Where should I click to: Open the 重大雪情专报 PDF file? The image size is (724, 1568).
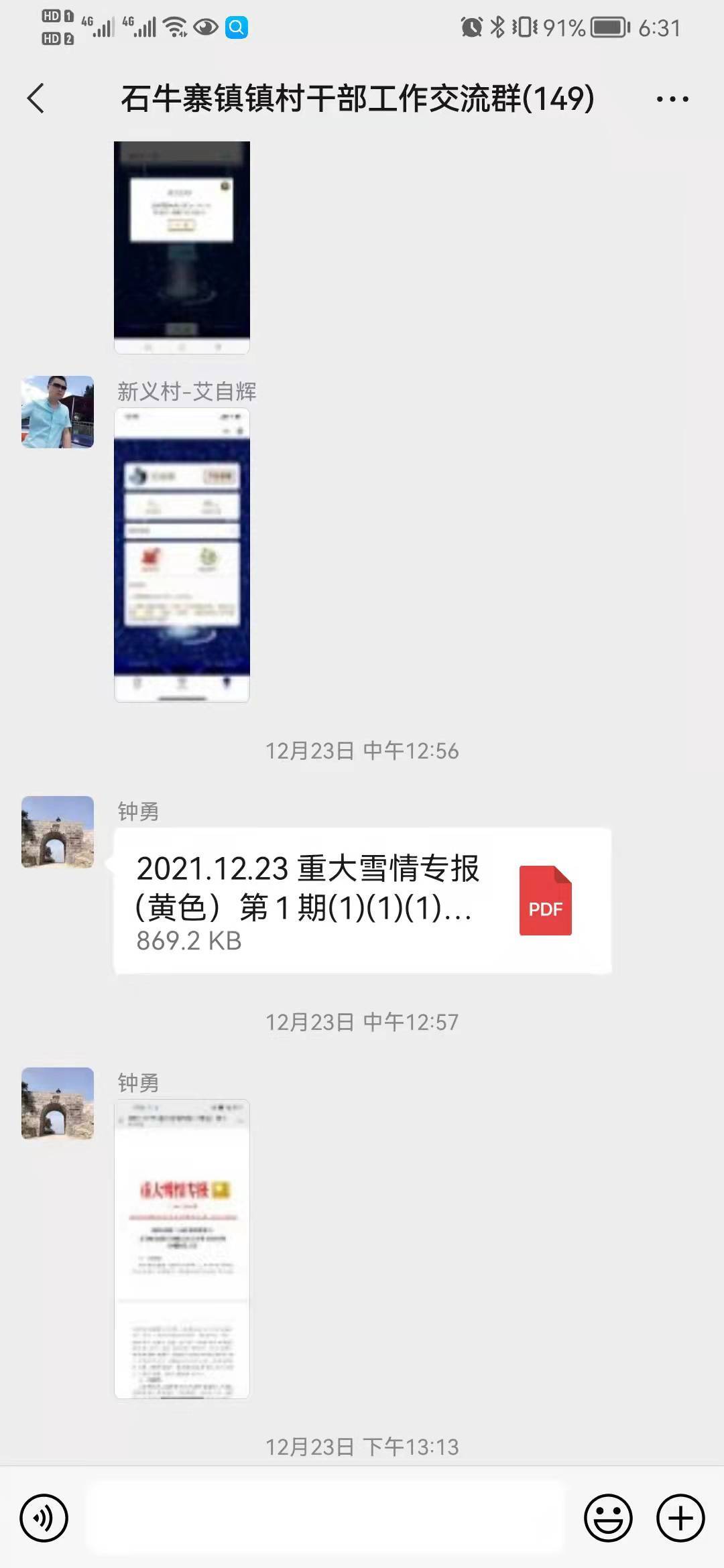pyautogui.click(x=362, y=900)
